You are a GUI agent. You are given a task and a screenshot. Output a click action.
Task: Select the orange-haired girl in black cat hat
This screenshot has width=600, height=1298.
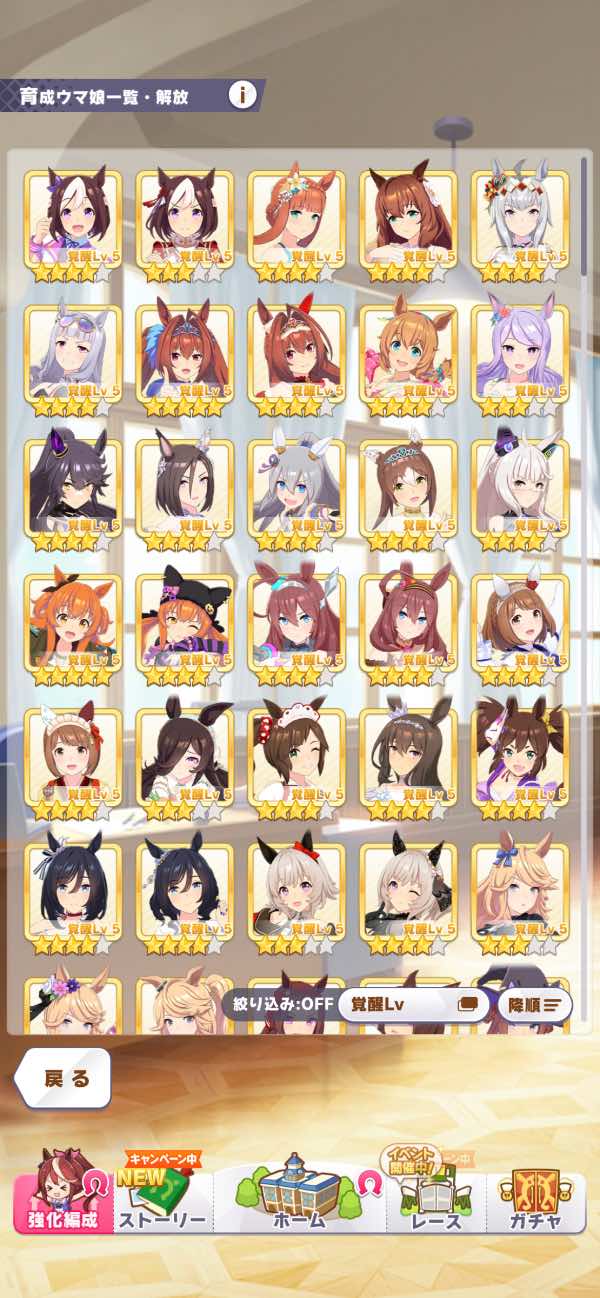[184, 628]
